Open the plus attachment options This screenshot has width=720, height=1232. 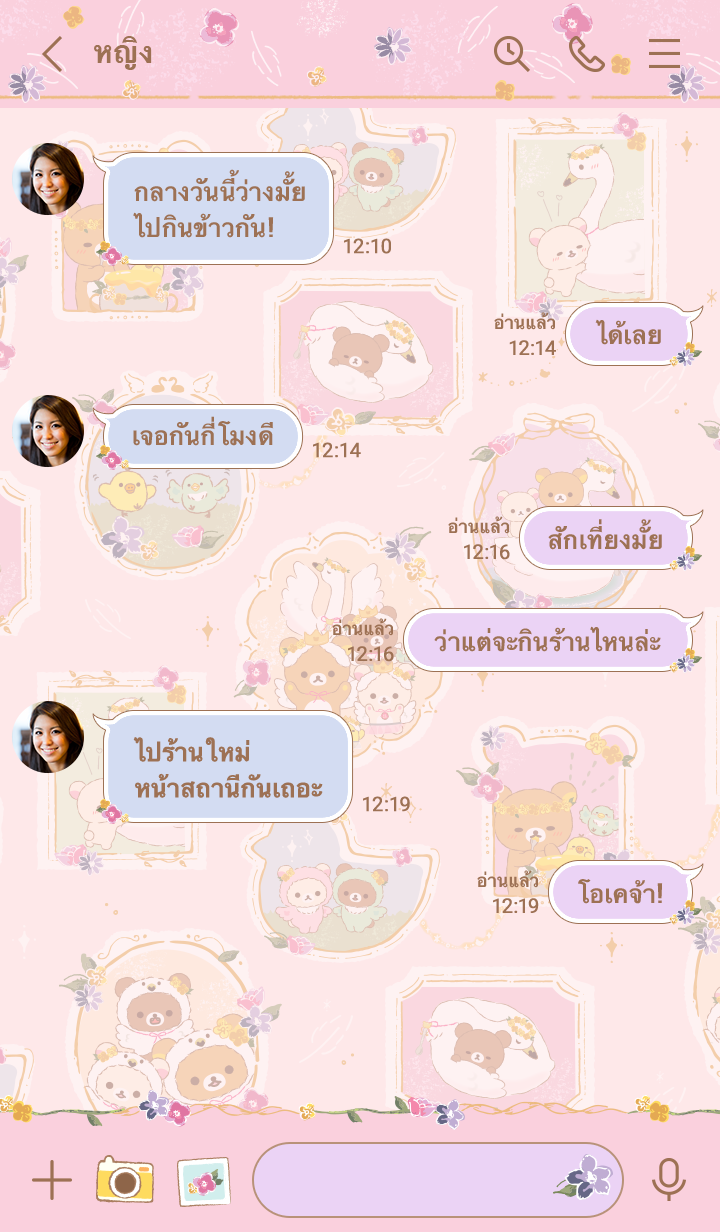pos(52,1181)
